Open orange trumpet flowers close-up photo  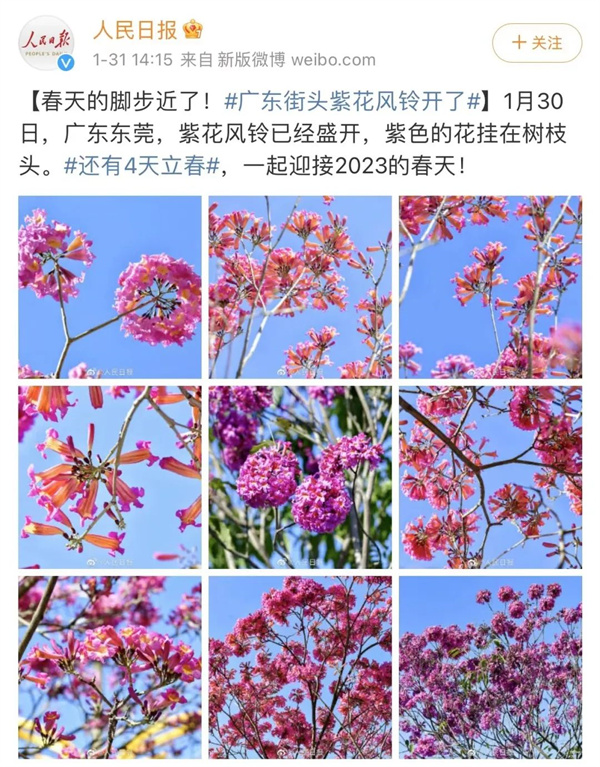point(109,477)
